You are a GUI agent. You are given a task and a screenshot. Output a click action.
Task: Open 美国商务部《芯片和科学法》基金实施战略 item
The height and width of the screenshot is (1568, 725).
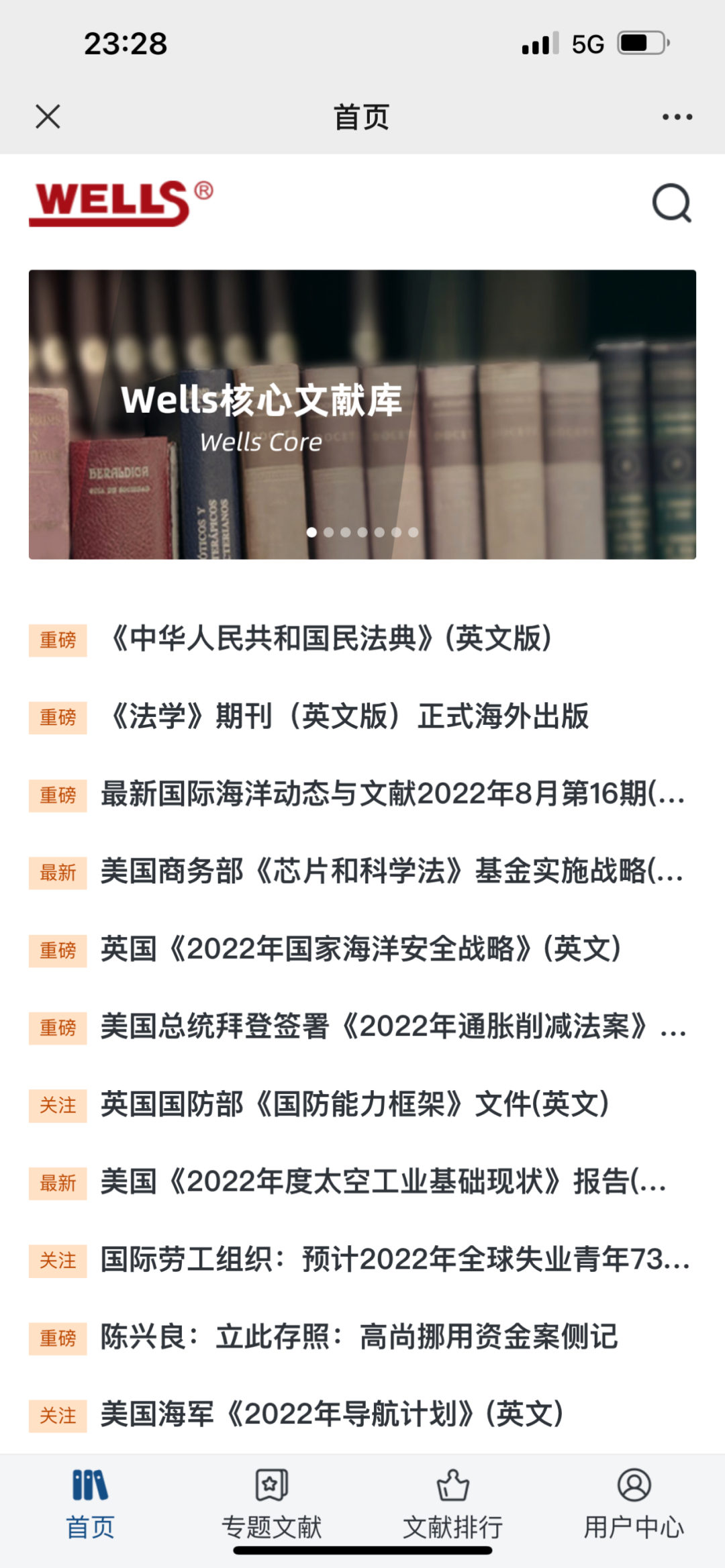click(392, 871)
